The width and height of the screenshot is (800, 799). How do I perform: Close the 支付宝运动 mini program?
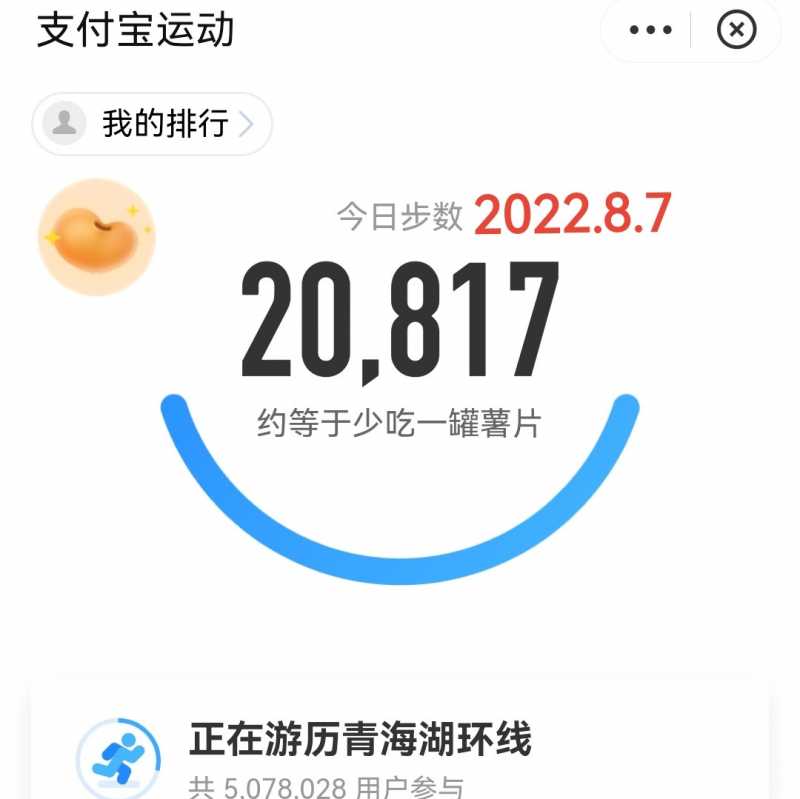click(737, 30)
